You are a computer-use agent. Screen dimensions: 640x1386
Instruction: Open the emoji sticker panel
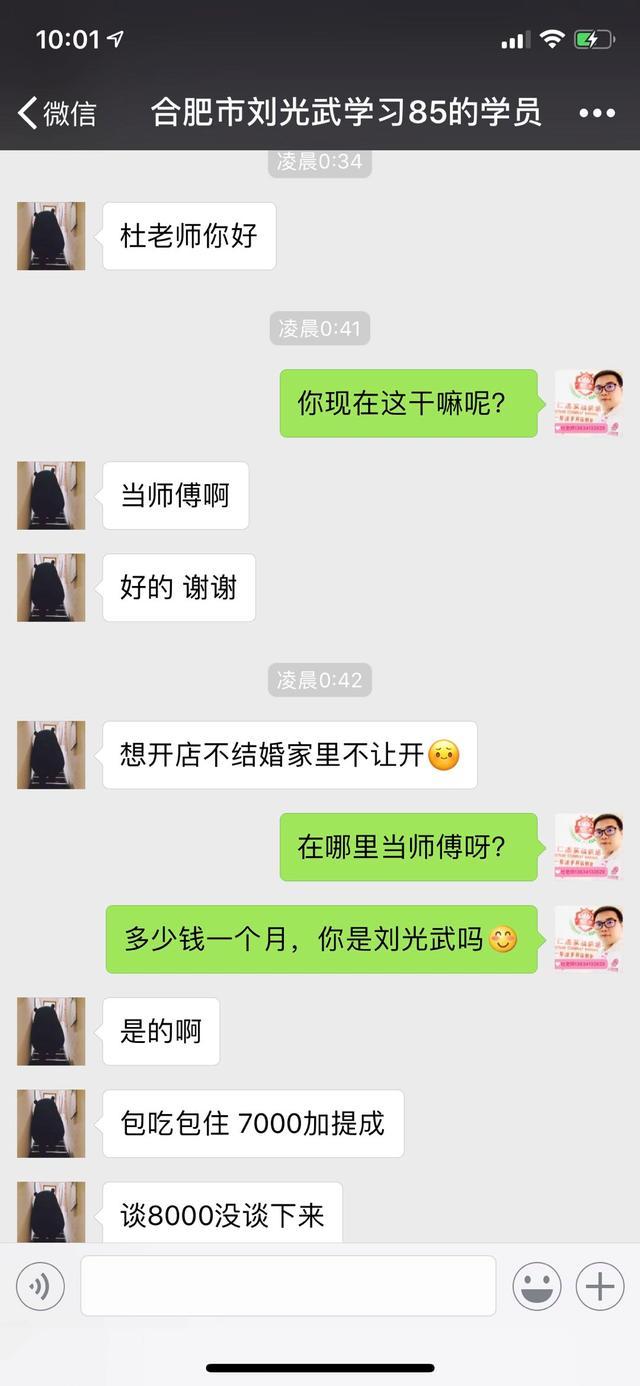click(x=537, y=1286)
